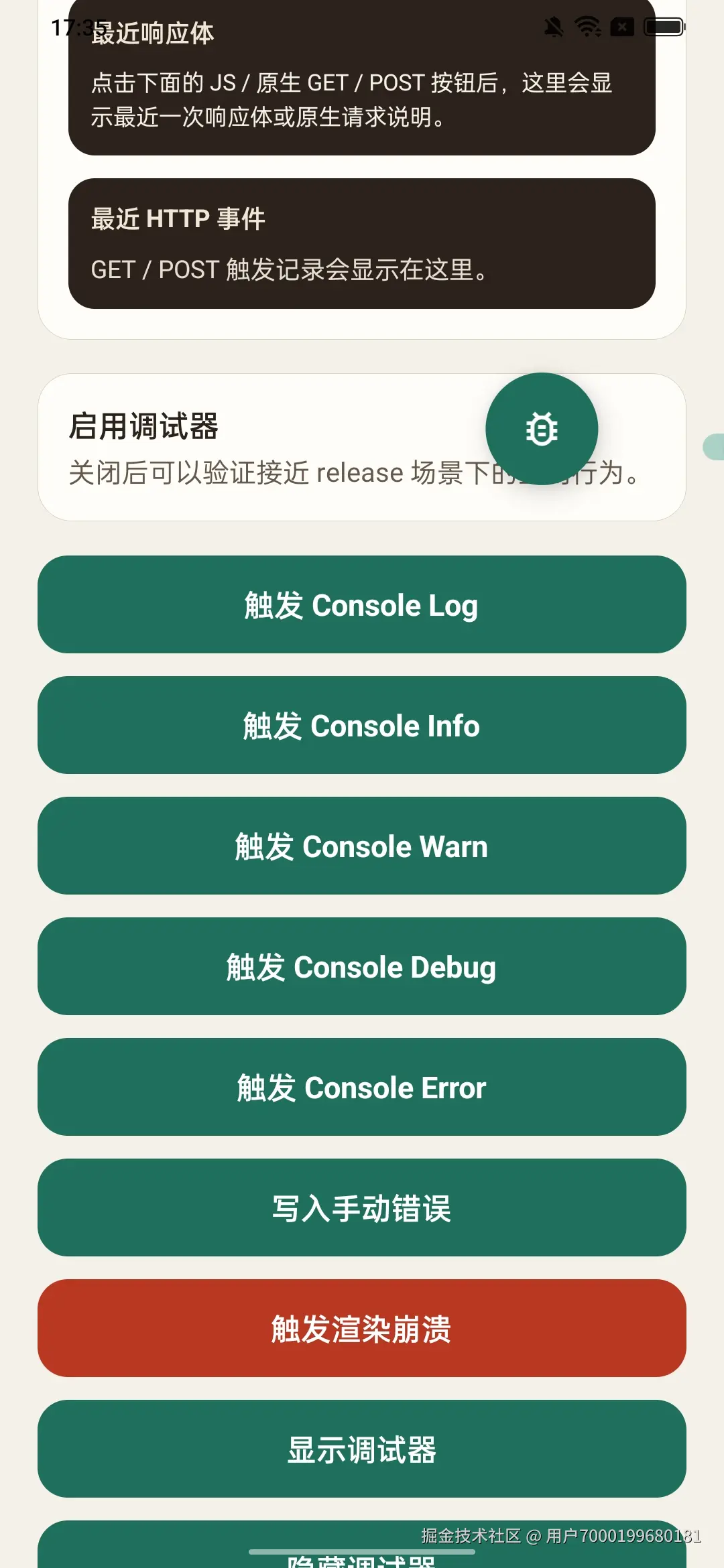The height and width of the screenshot is (1568, 724).
Task: Select the 最近 HTTP 事件 section header
Action: 178,218
